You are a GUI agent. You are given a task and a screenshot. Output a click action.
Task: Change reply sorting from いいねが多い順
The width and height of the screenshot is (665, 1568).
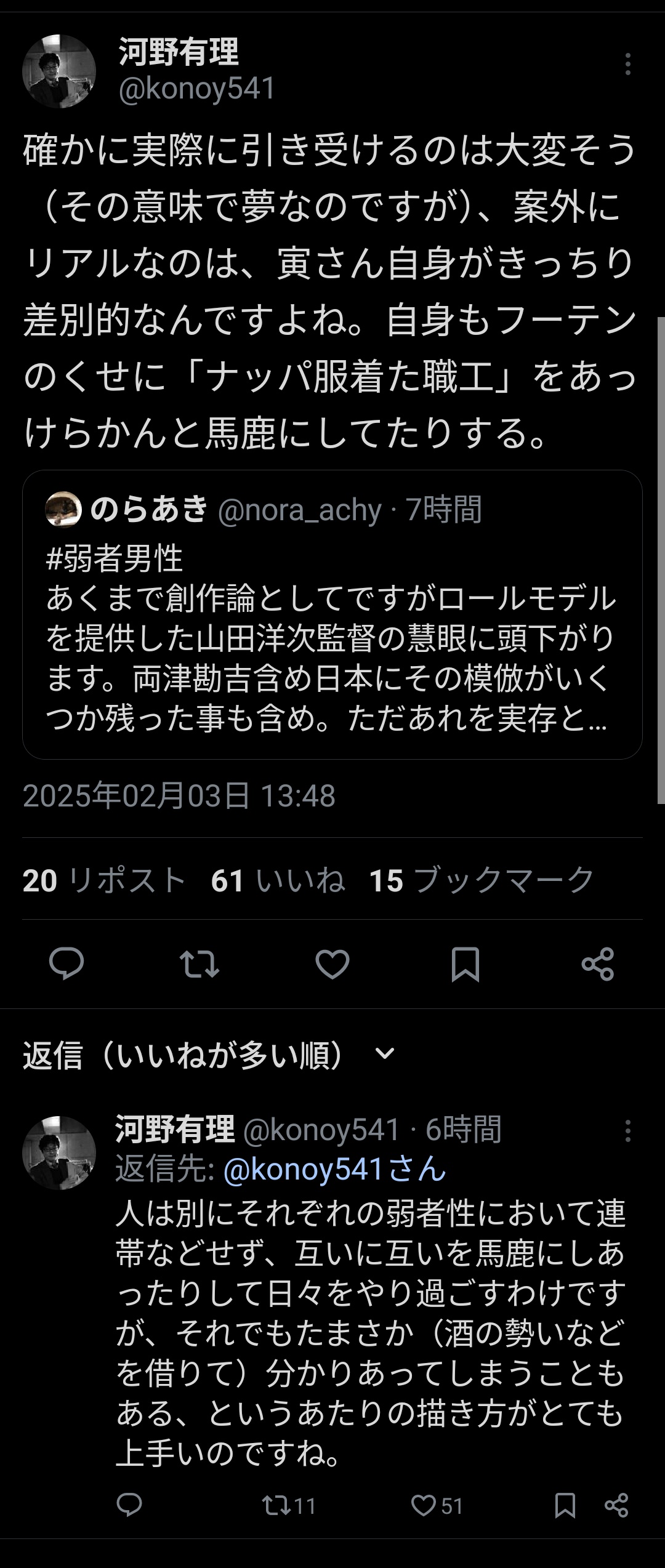click(x=209, y=1055)
